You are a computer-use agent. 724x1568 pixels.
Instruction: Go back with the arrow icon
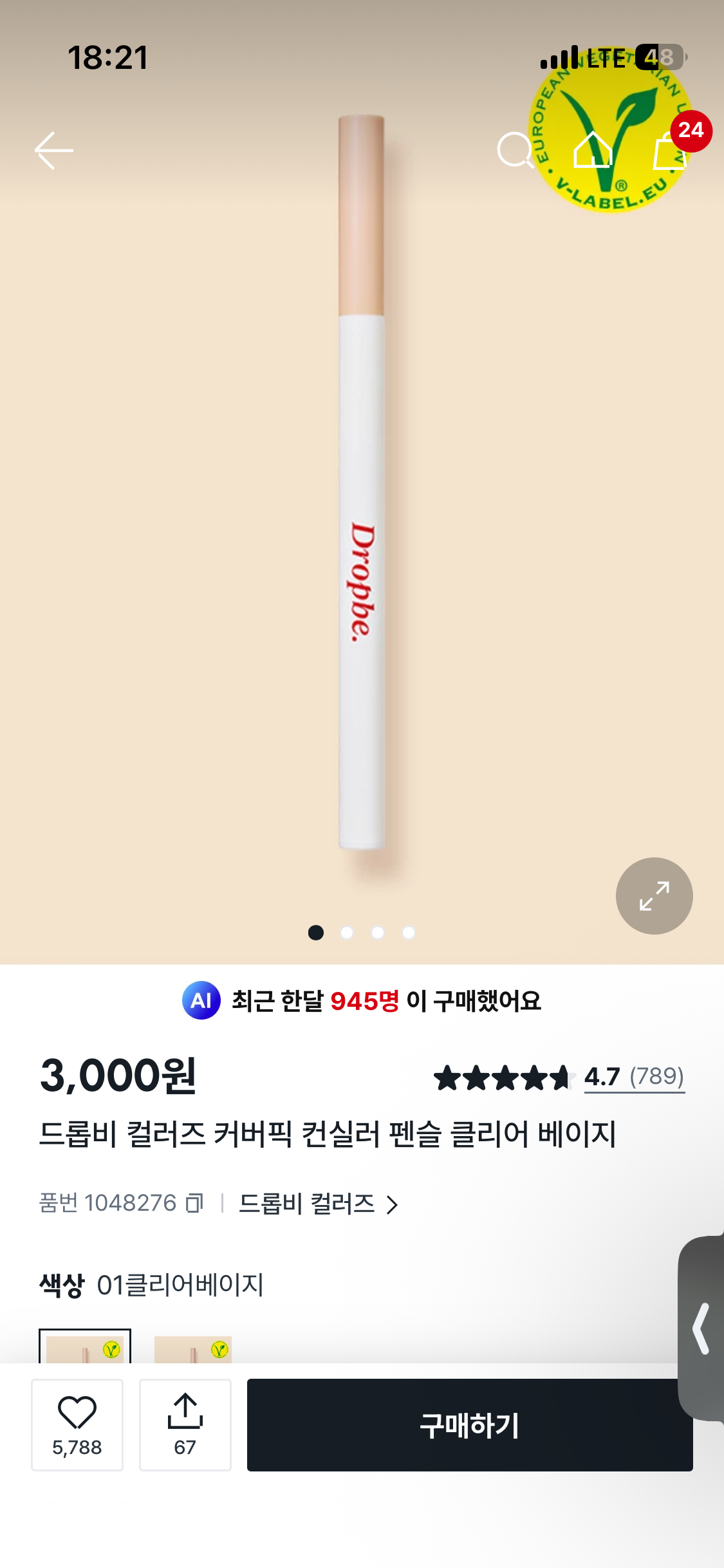coord(54,151)
